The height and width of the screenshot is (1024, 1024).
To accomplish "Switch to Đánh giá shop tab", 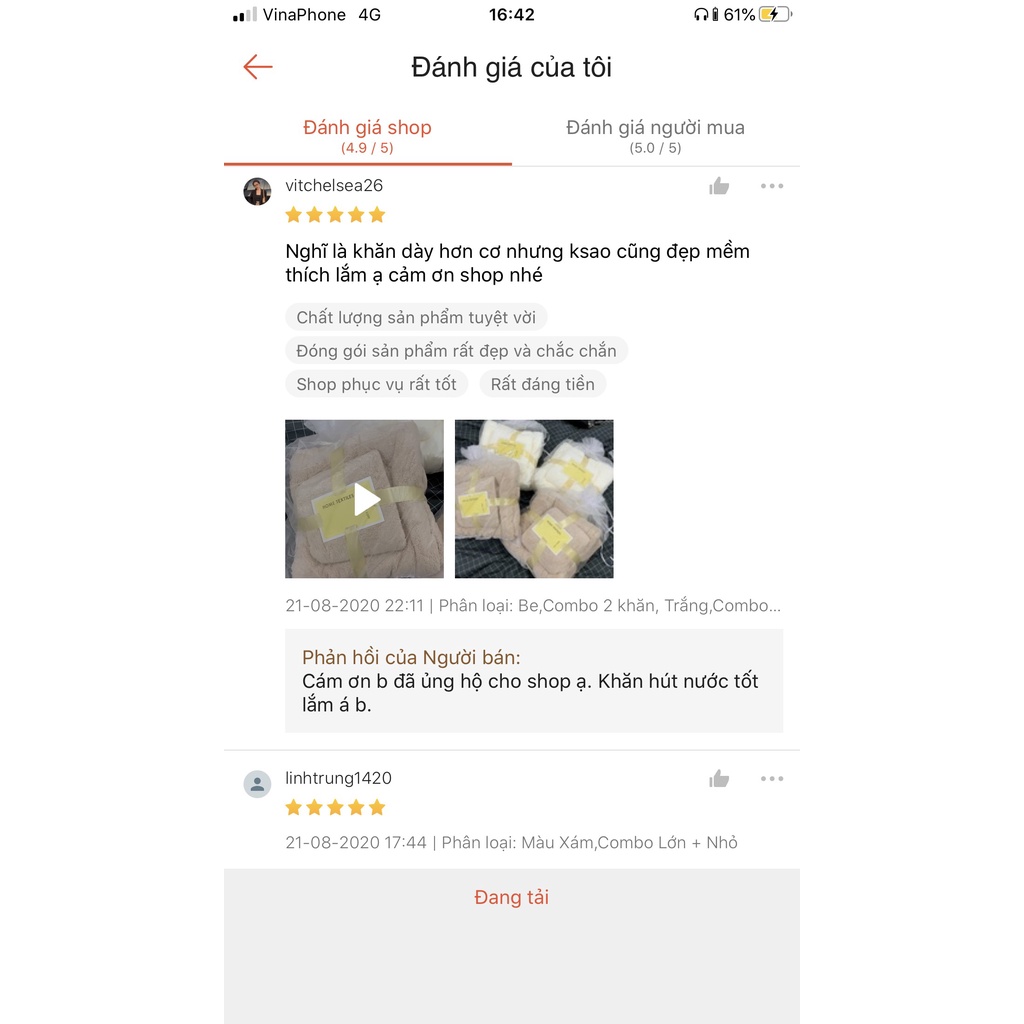I will [367, 136].
